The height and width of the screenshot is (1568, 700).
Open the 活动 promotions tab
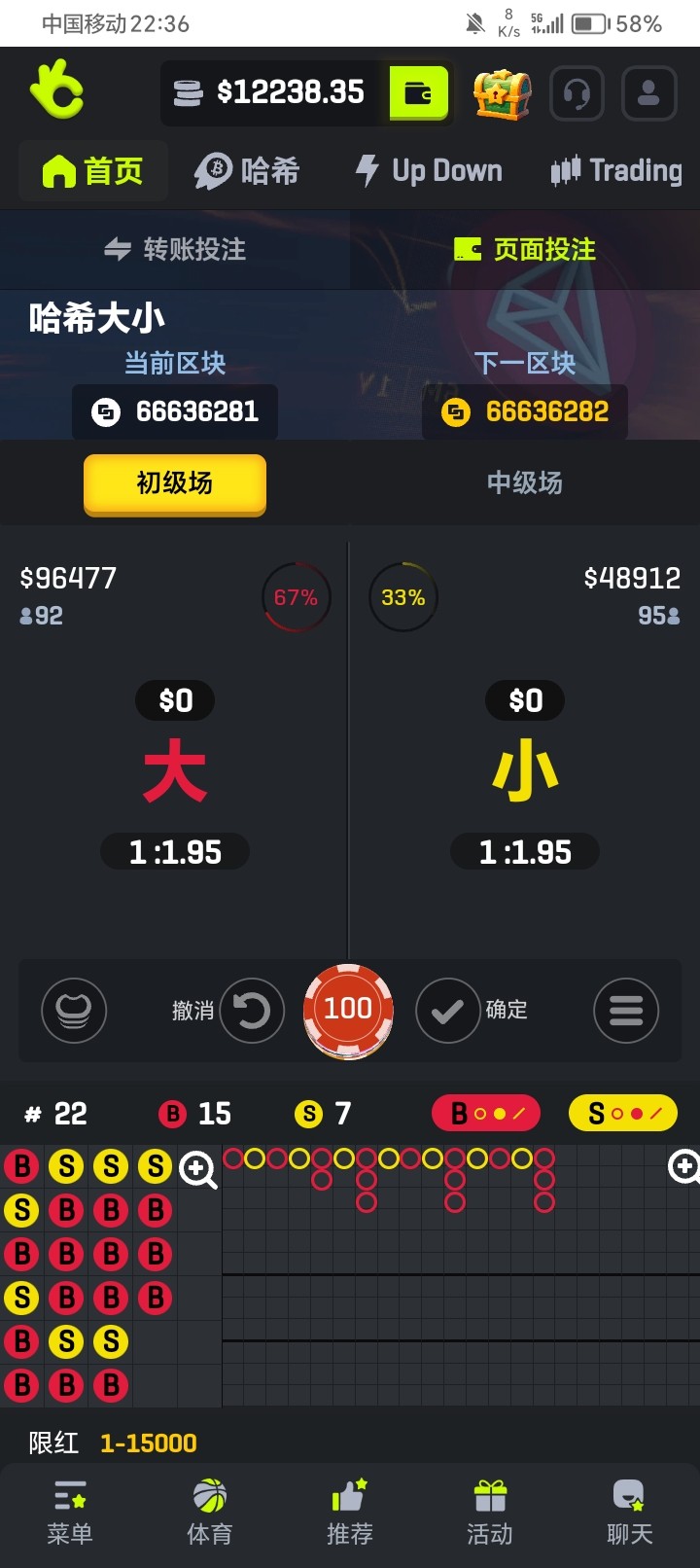(x=490, y=1513)
